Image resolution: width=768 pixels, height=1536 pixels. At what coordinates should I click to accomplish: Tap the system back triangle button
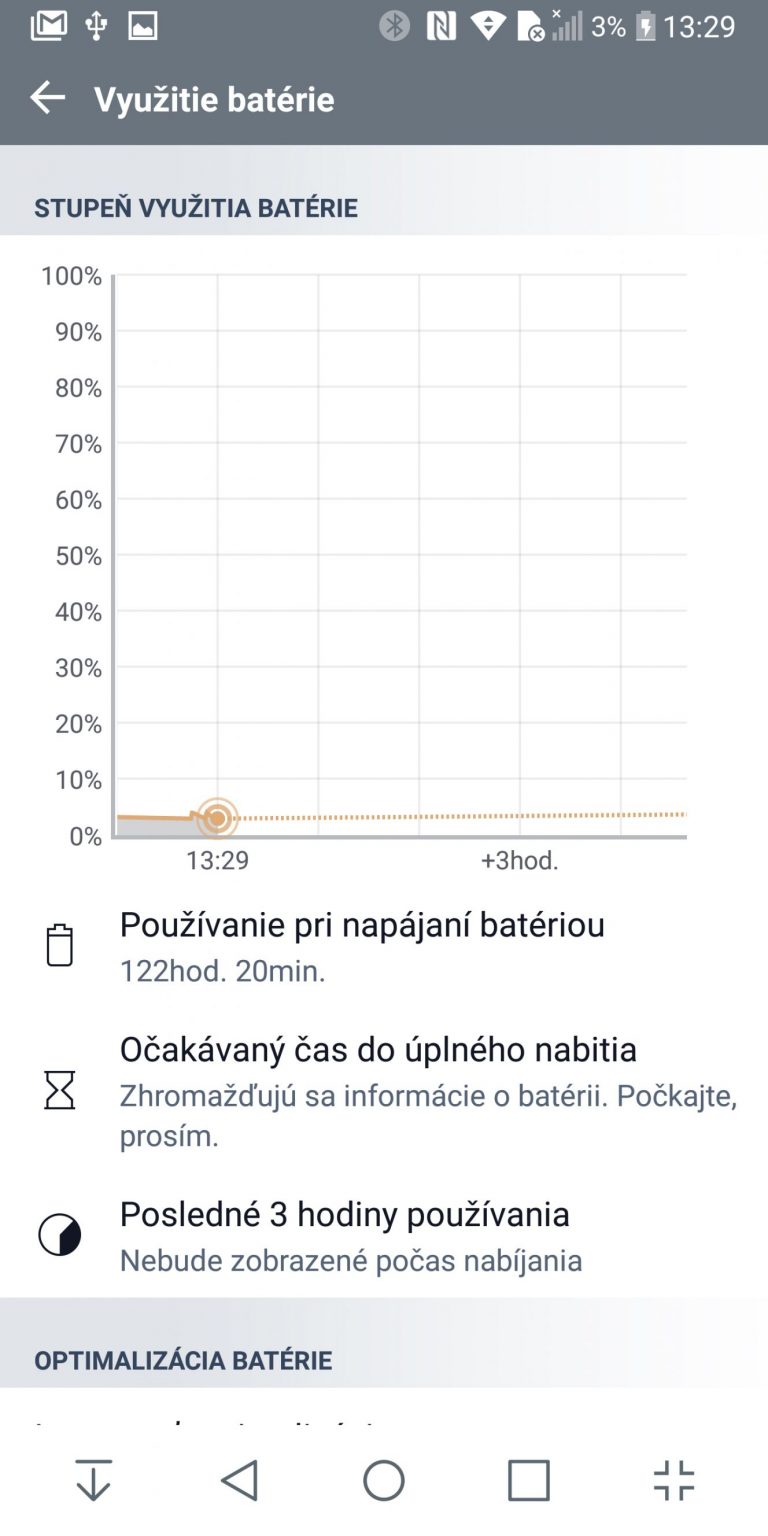(240, 1479)
